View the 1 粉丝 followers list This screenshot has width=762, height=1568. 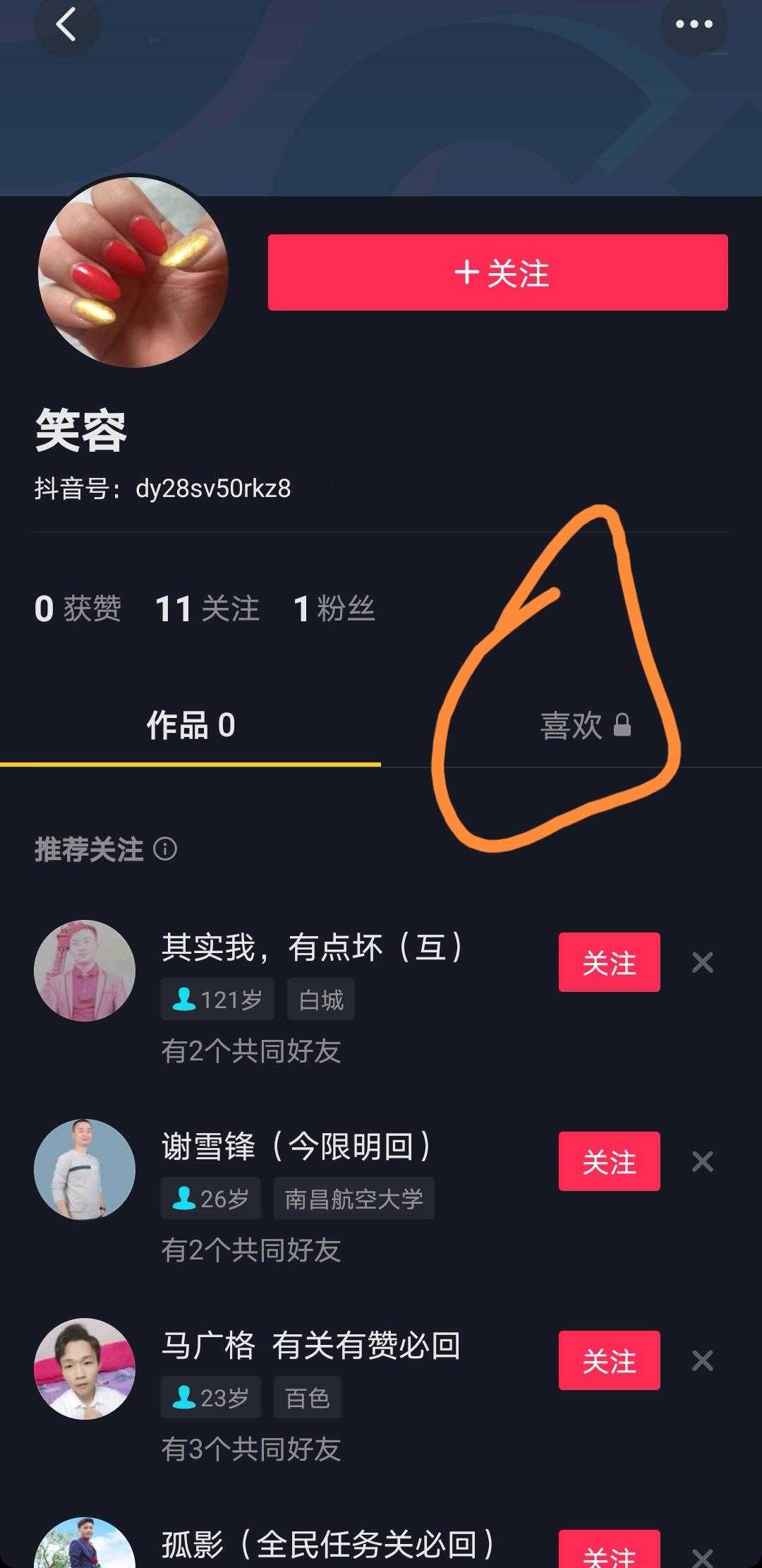[334, 609]
